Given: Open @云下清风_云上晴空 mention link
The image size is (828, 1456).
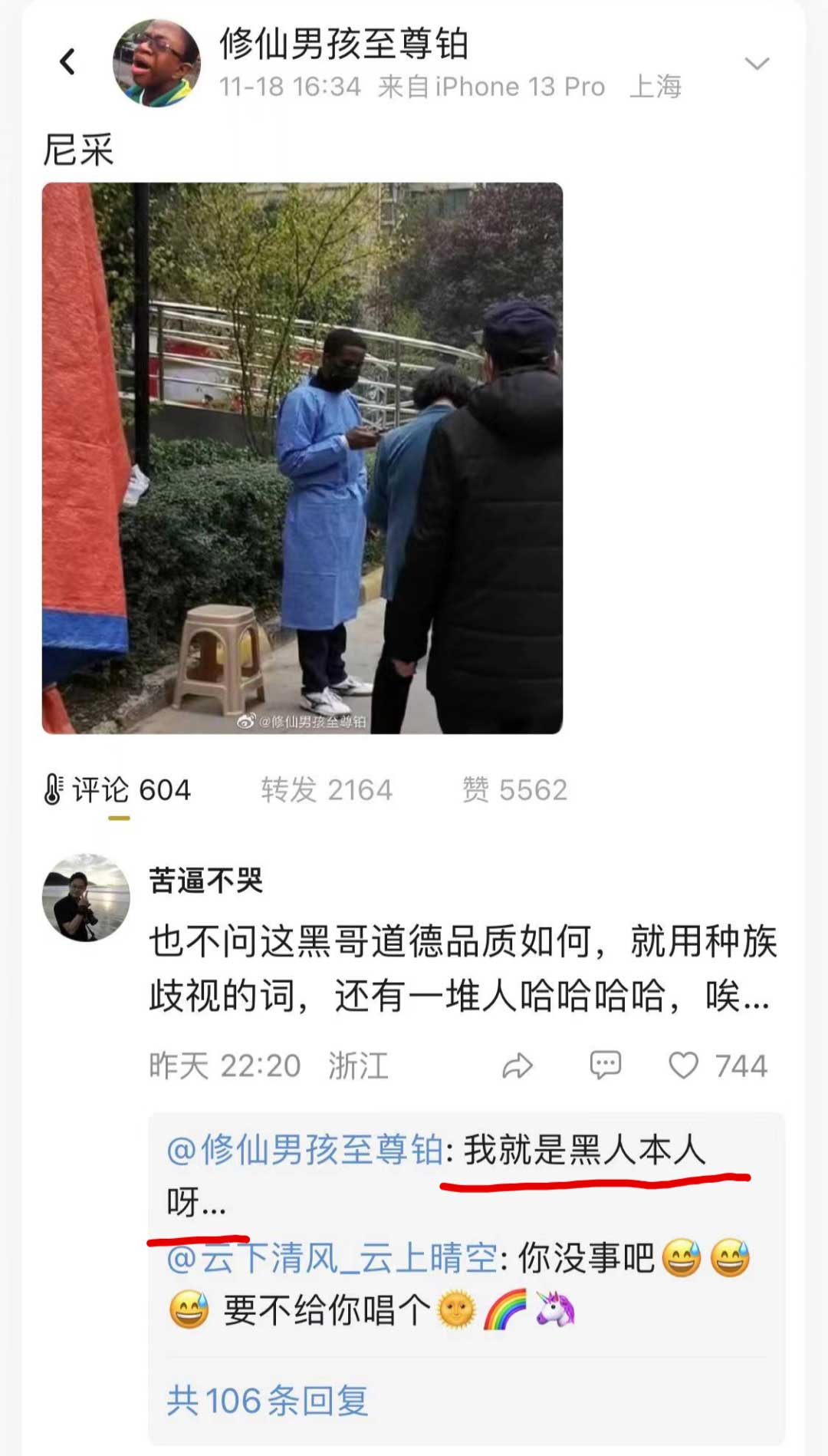Looking at the screenshot, I should [333, 1259].
